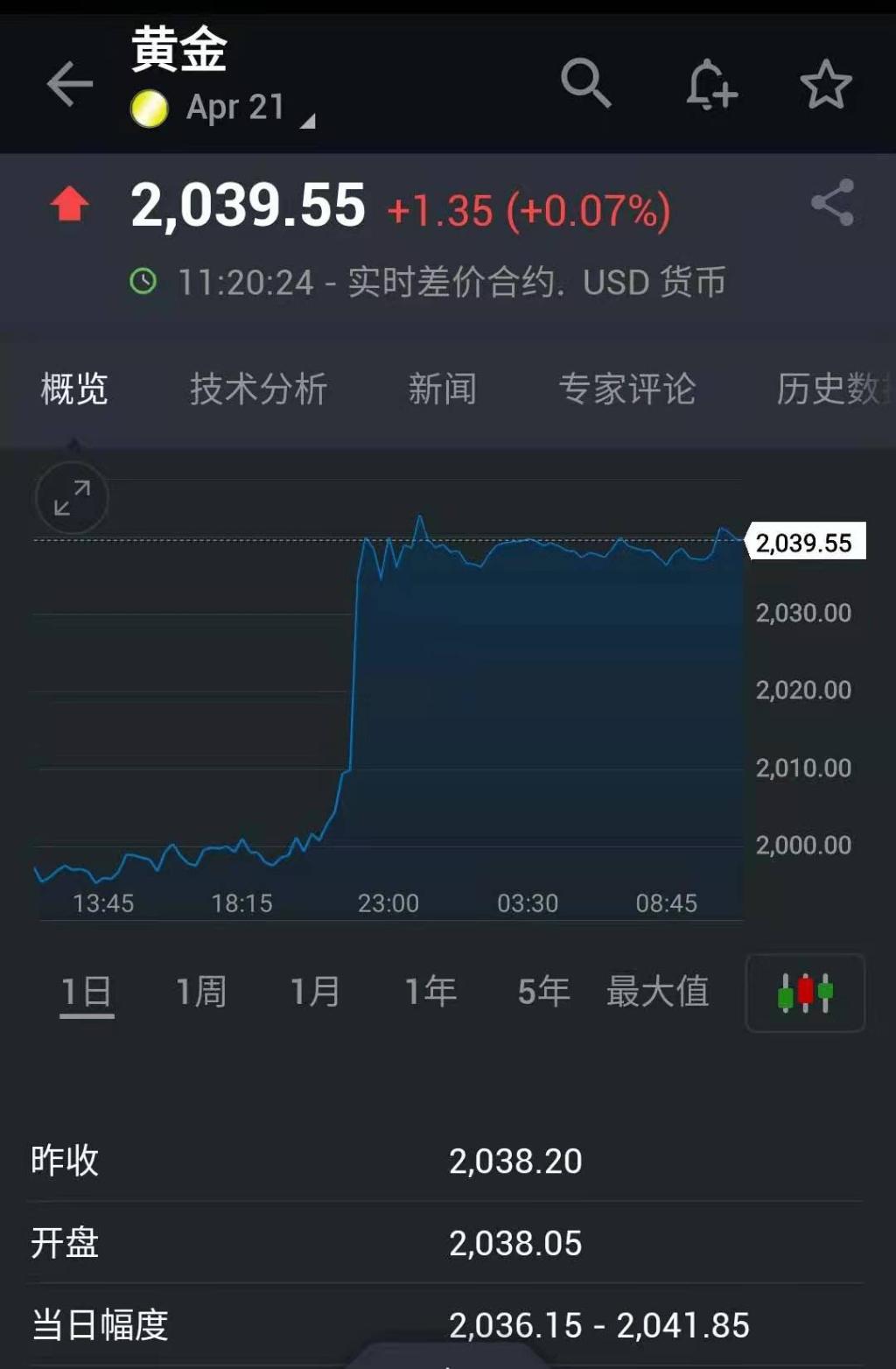
Task: Tap the back arrow to return
Action: 70,84
